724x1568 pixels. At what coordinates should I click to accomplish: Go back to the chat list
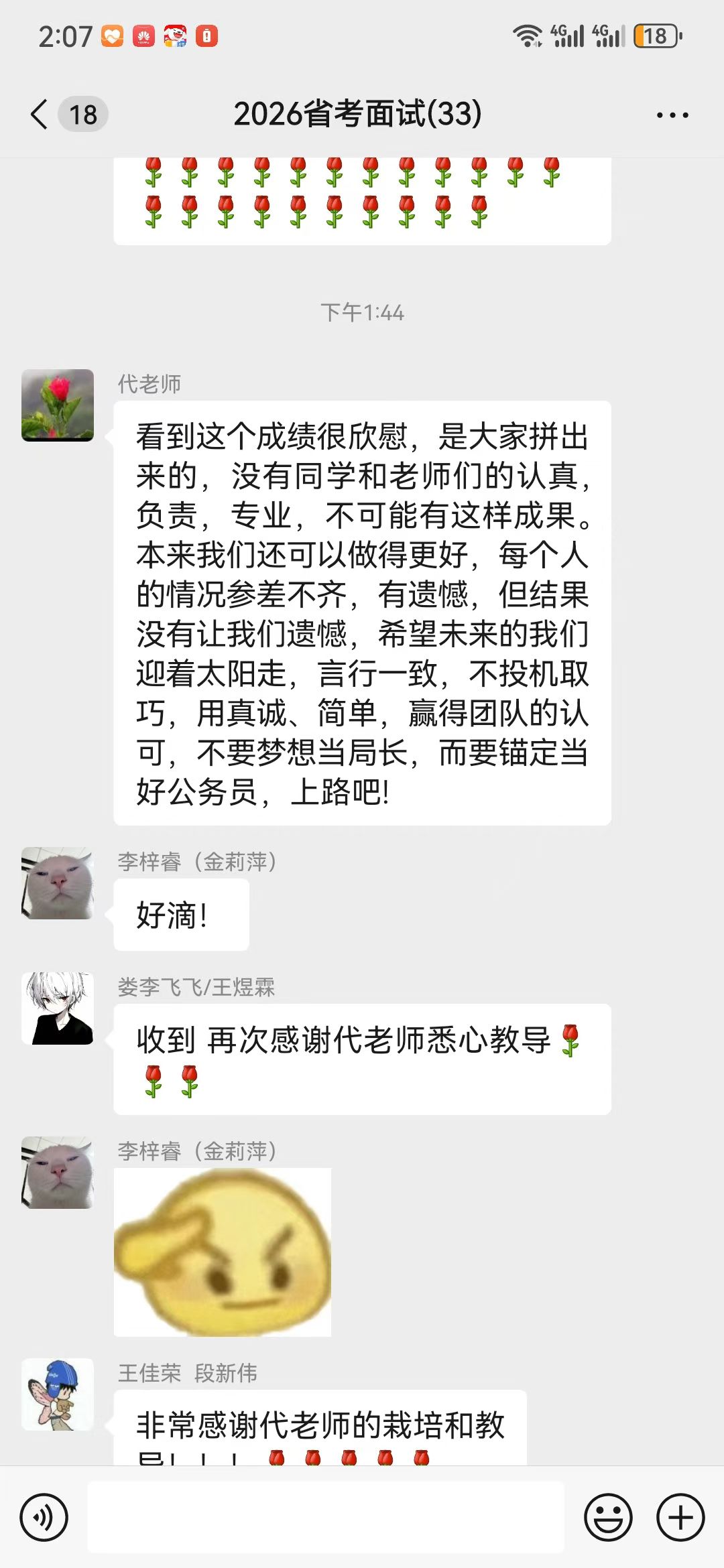pyautogui.click(x=40, y=114)
